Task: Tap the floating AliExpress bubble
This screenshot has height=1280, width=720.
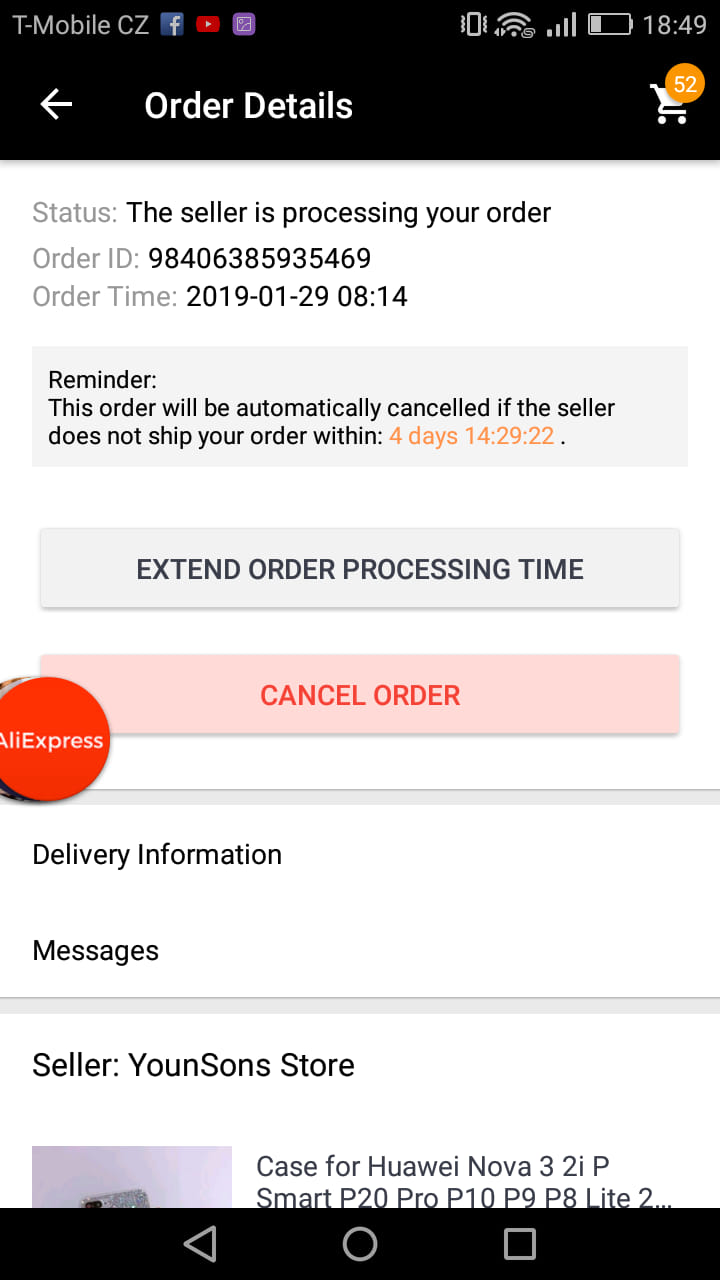Action: tap(50, 740)
